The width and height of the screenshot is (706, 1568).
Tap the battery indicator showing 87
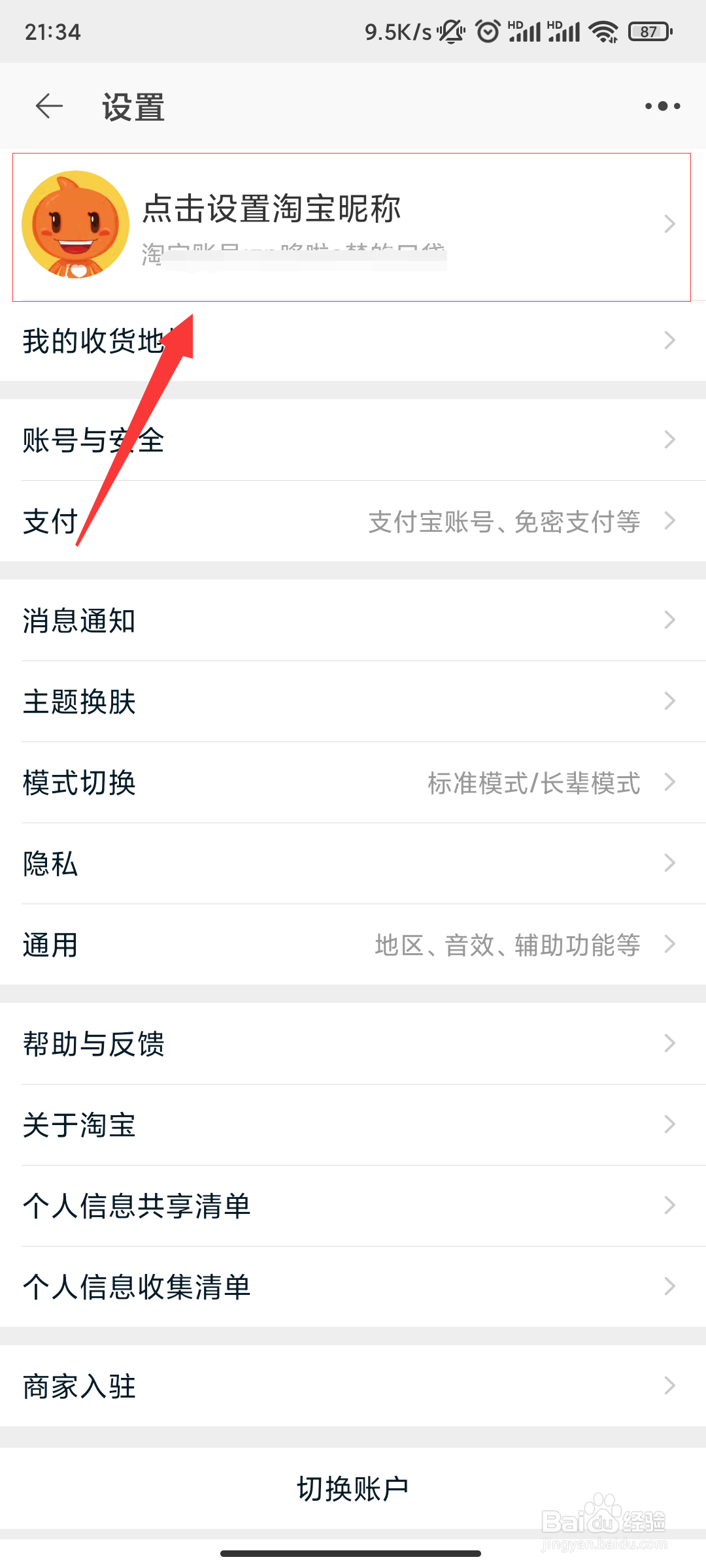[x=648, y=31]
